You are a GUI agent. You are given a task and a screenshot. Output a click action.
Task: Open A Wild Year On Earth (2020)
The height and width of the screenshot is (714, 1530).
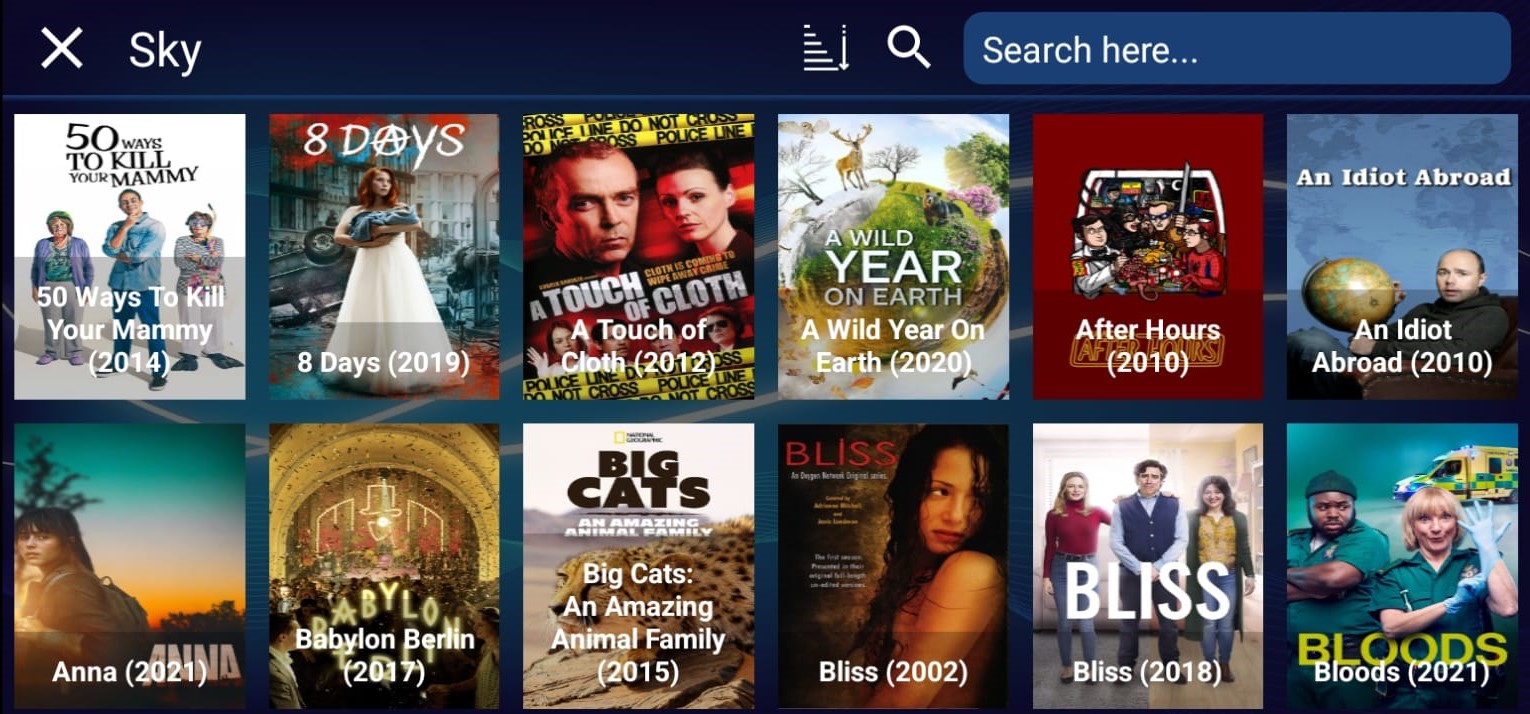pyautogui.click(x=893, y=257)
